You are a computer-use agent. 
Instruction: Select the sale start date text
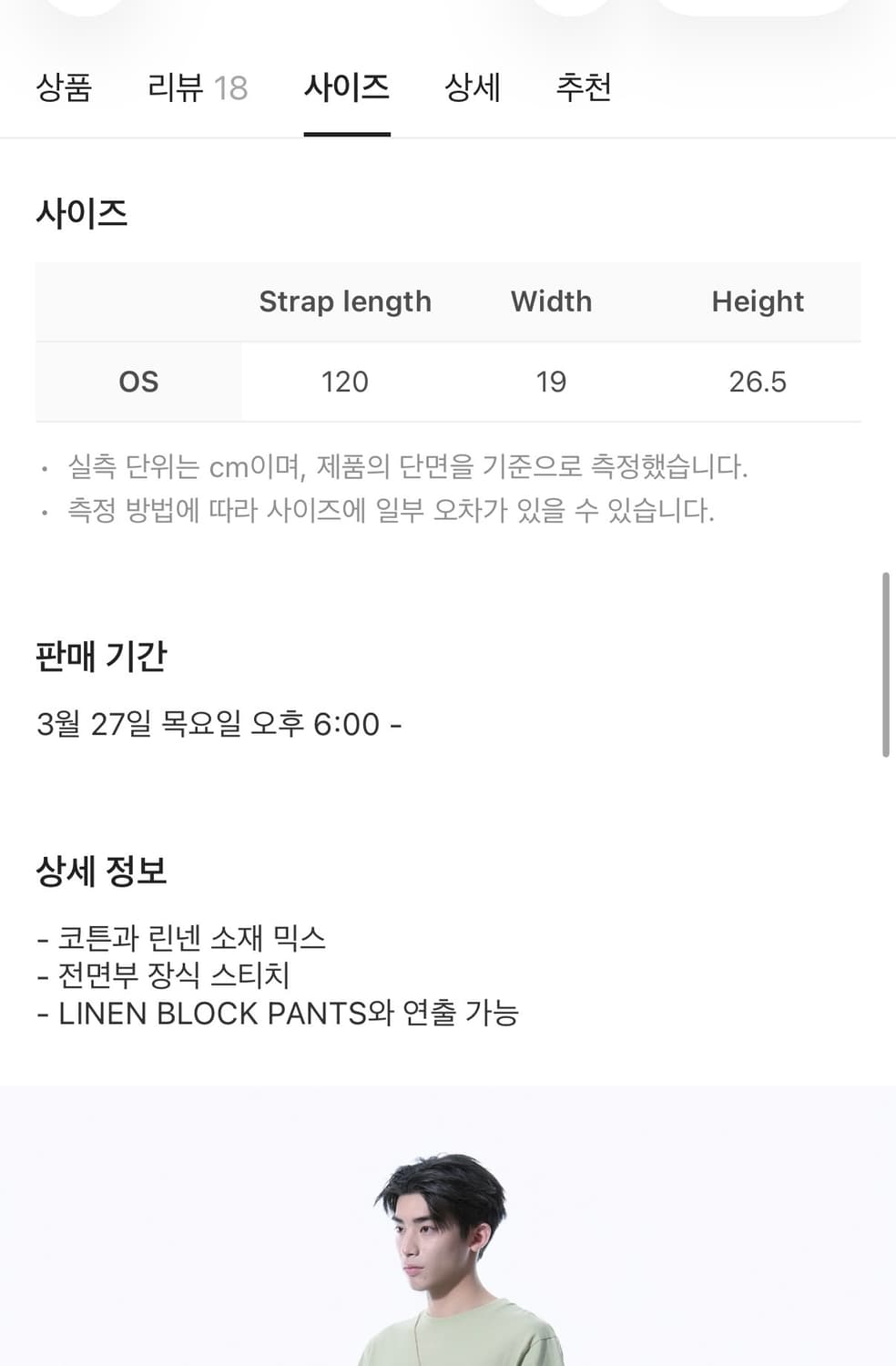218,724
